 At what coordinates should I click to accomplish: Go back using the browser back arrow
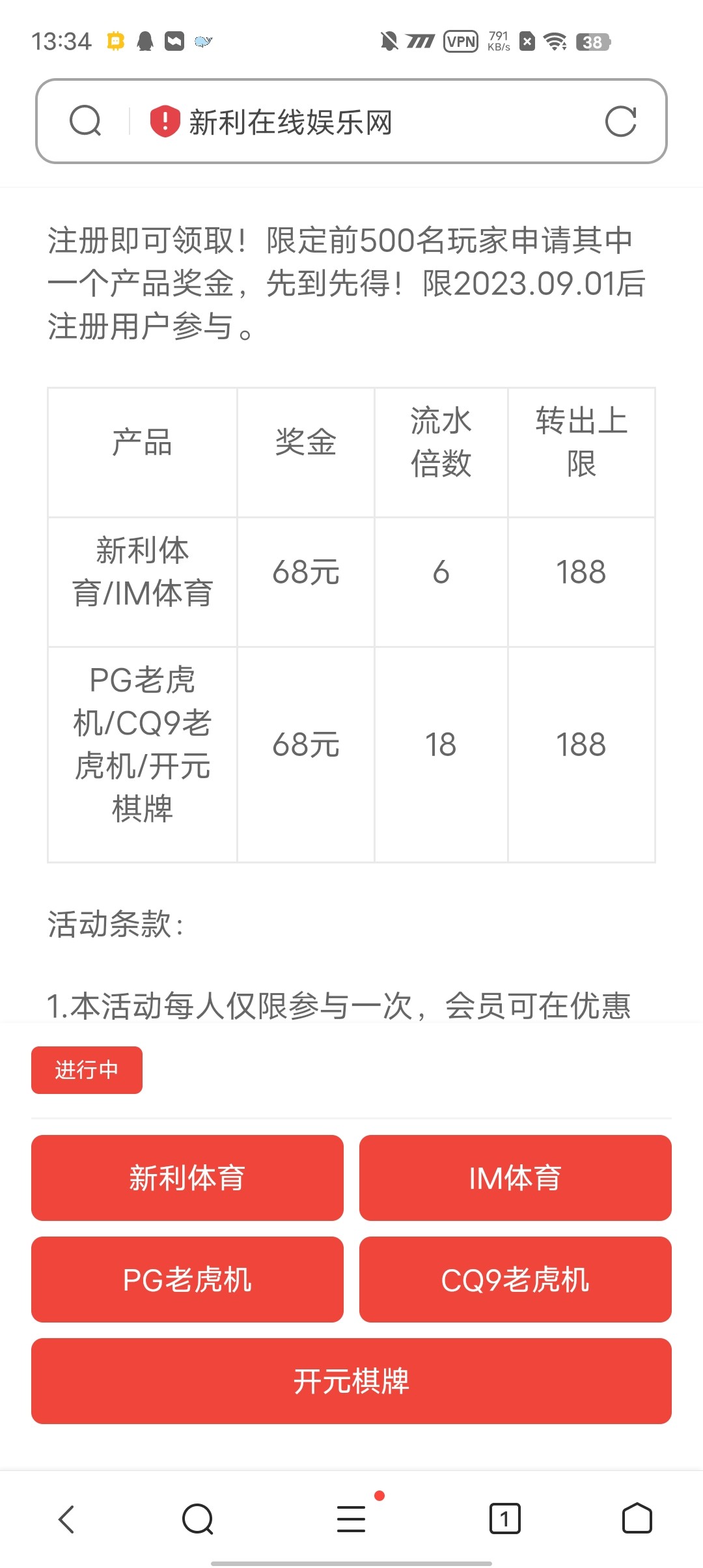pyautogui.click(x=66, y=1519)
